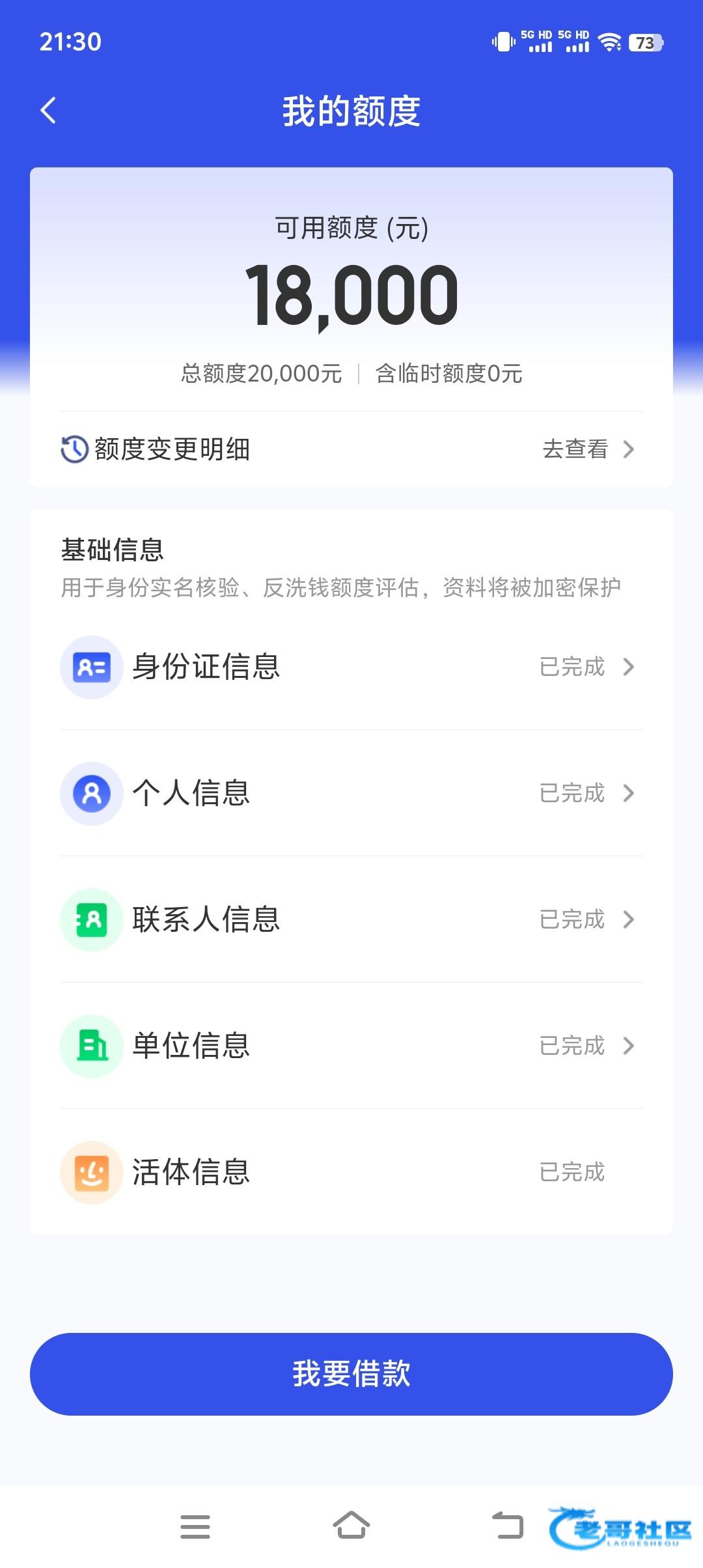Go to the system home screen
The image size is (703, 1568).
click(351, 1526)
